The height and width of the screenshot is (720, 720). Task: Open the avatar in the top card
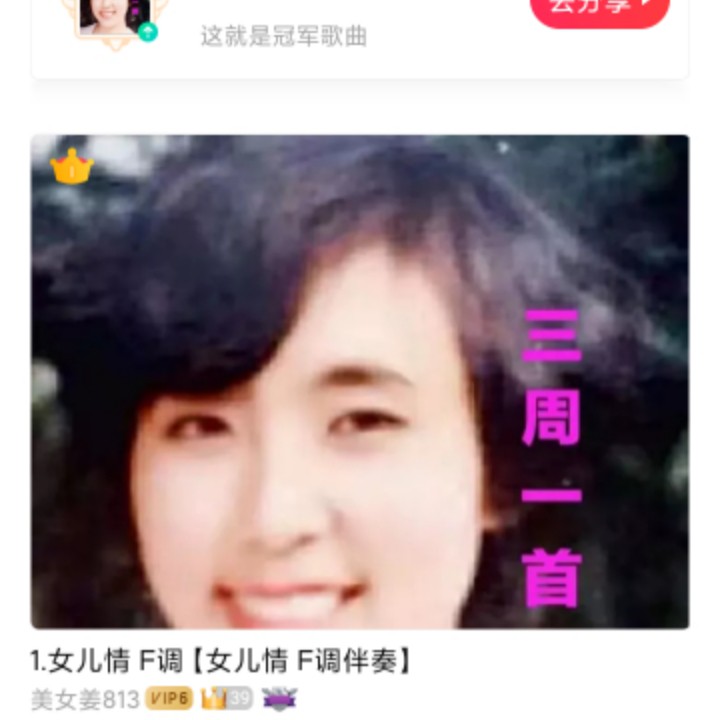click(x=113, y=16)
